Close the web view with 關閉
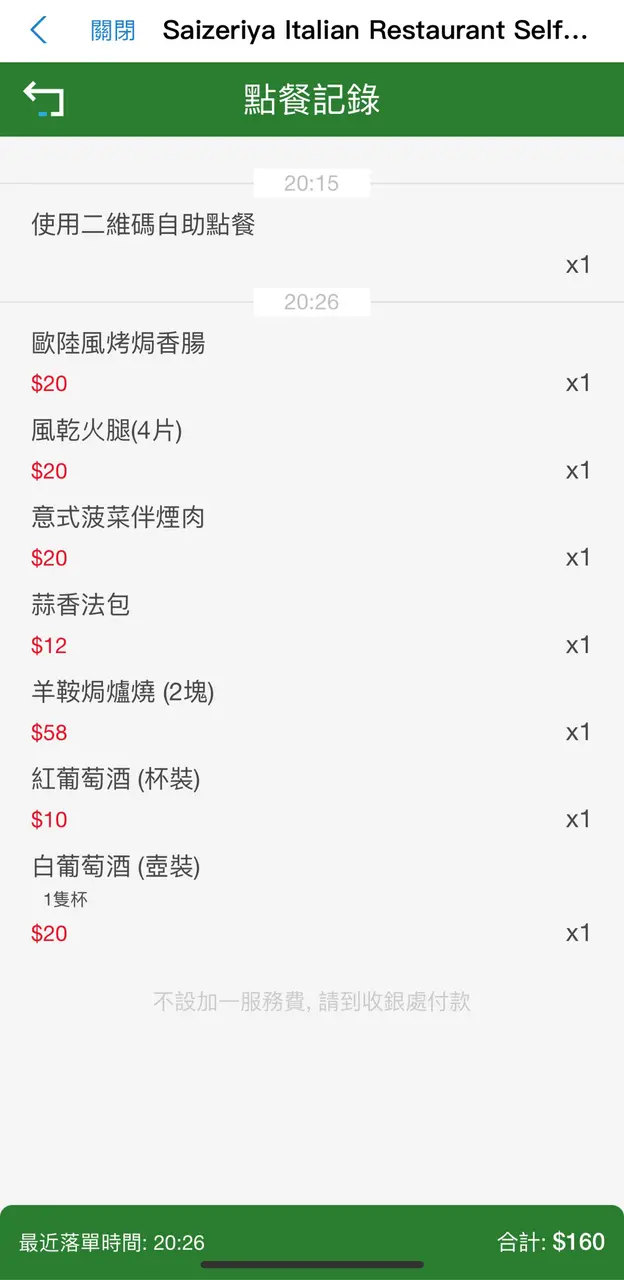Screen dimensions: 624x1280 113,30
